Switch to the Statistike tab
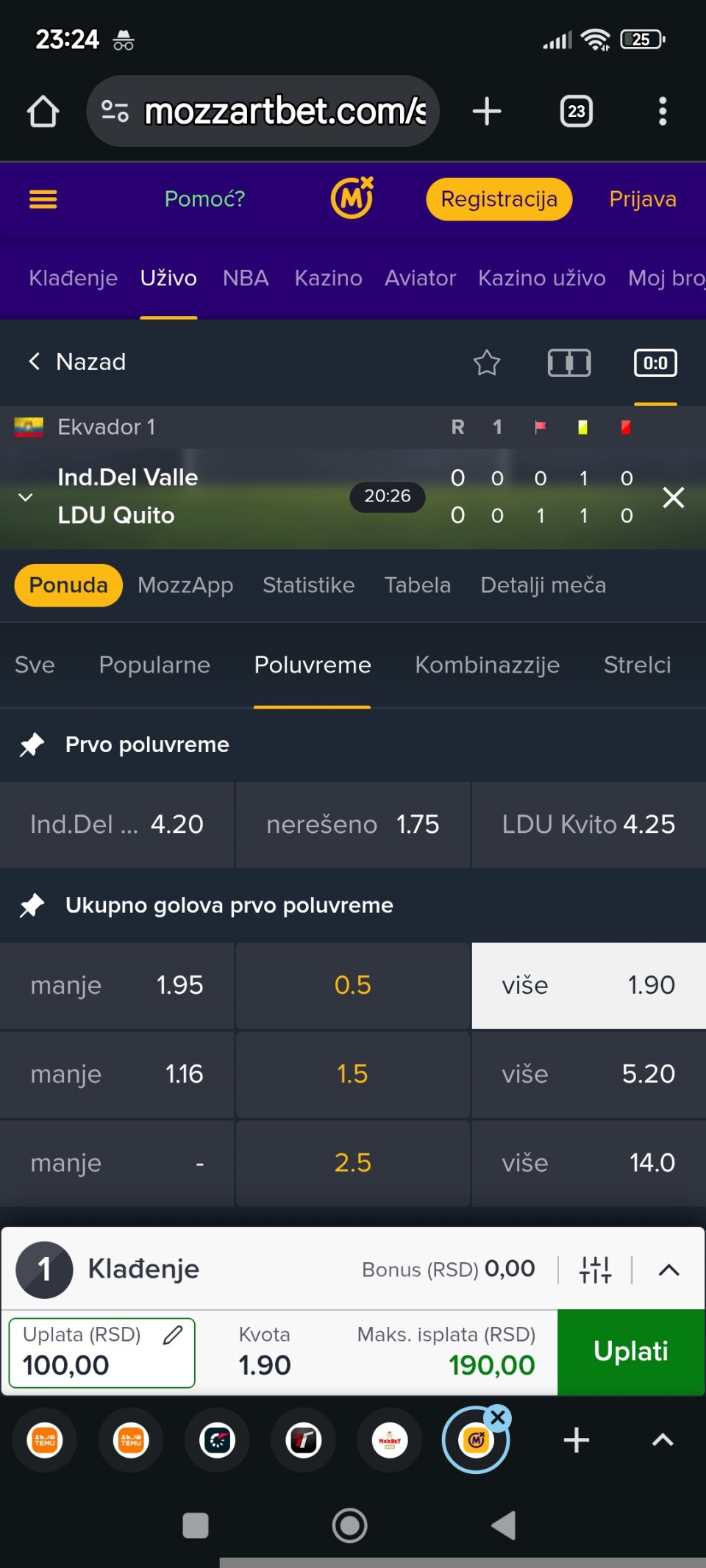Screen dimensions: 706x1568 pos(308,585)
